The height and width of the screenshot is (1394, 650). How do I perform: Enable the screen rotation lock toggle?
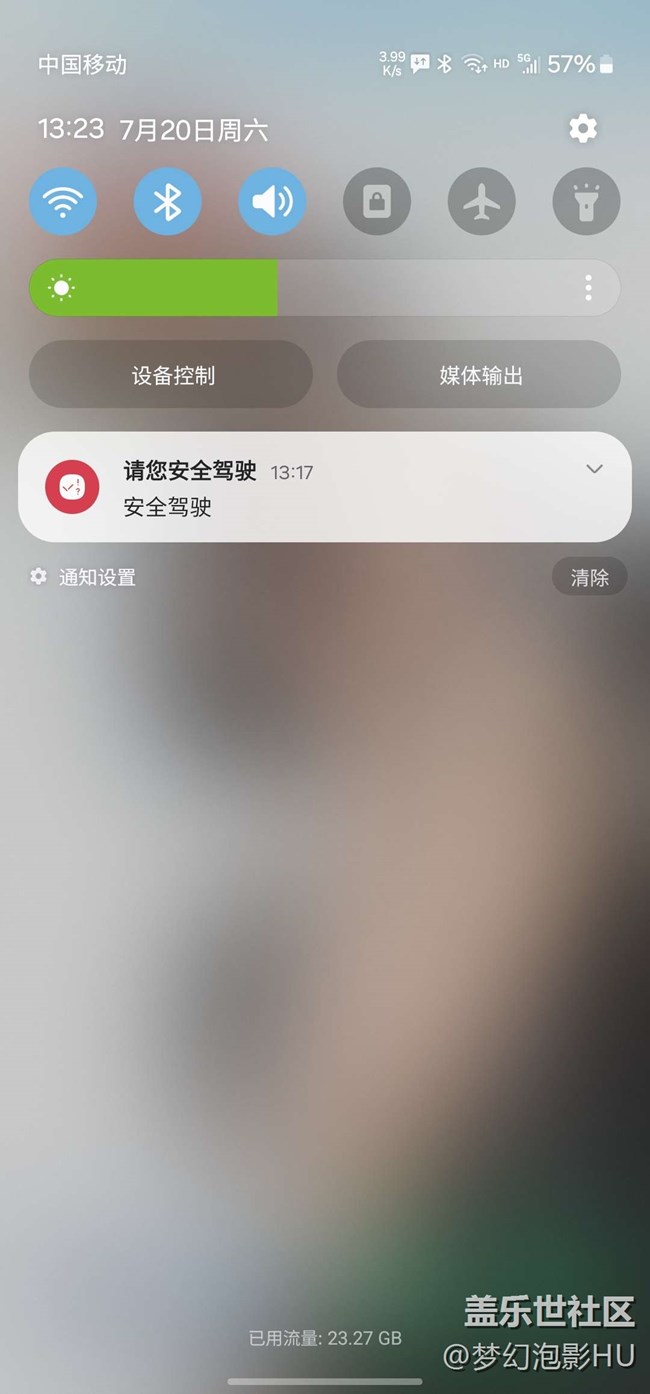[x=377, y=201]
